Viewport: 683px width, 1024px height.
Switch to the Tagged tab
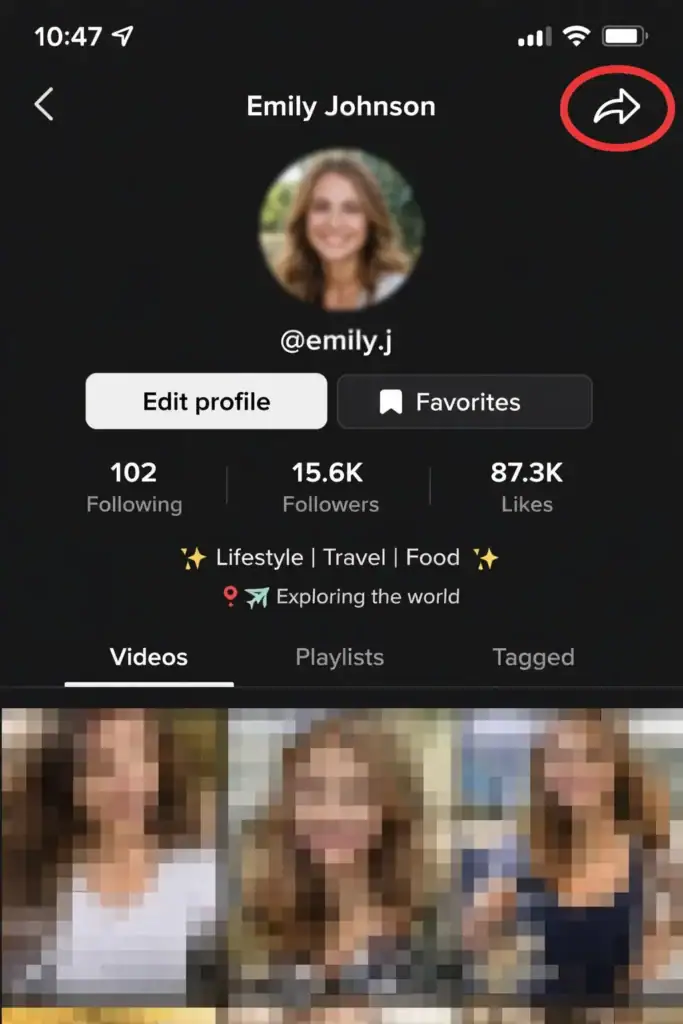[x=533, y=658]
